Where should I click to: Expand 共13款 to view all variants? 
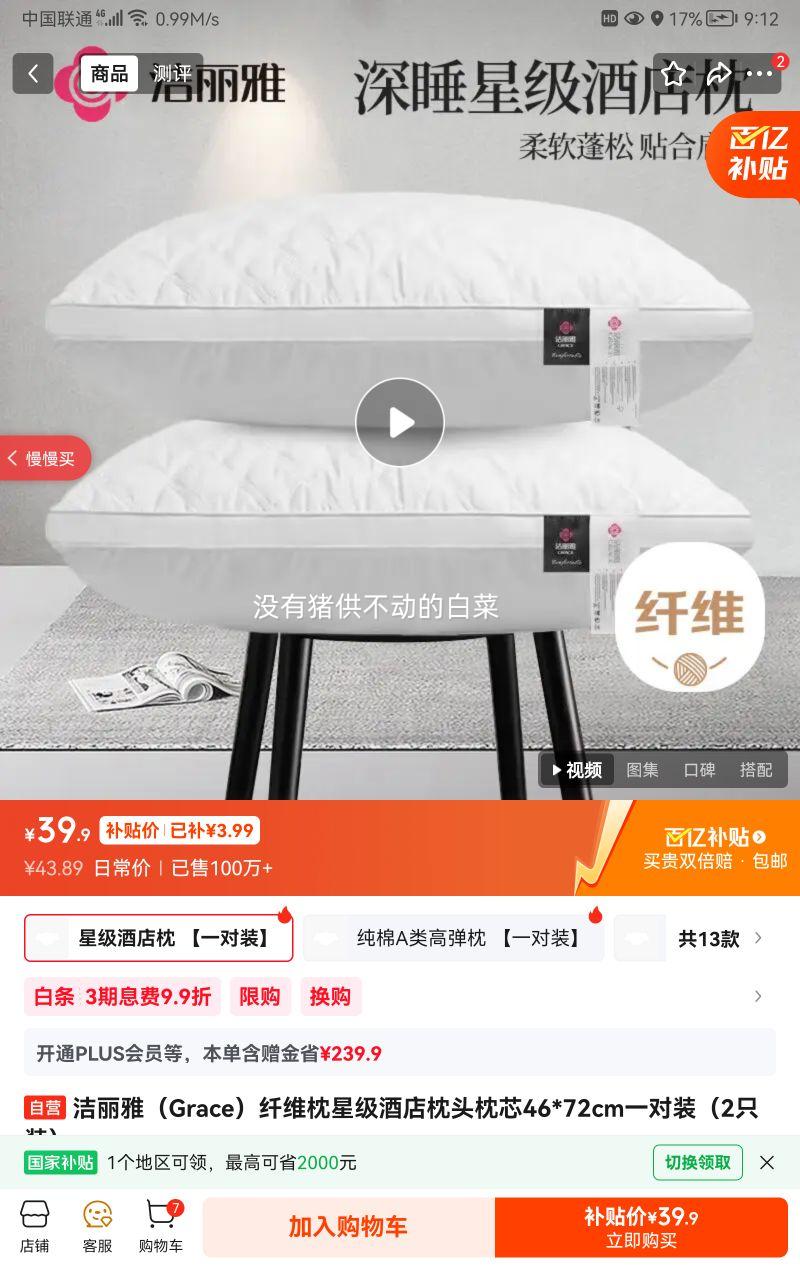point(713,938)
